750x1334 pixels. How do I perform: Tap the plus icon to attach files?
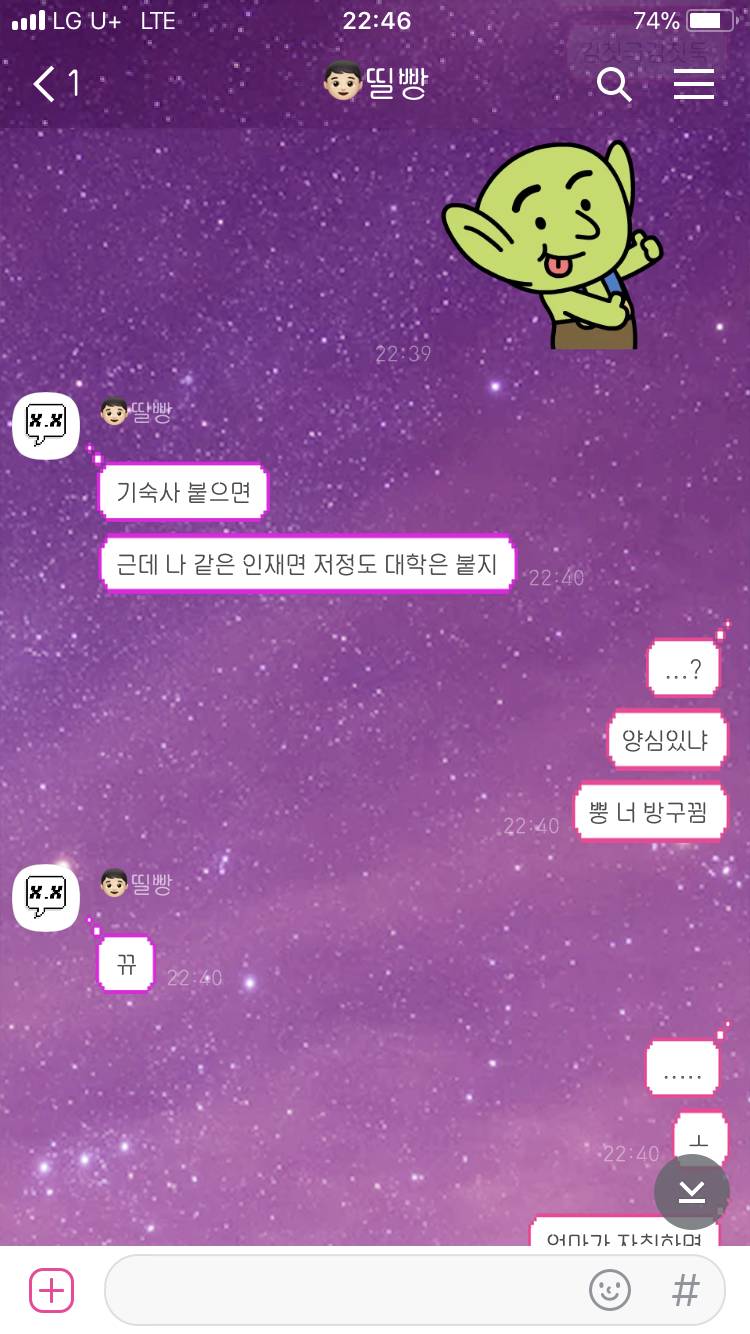[51, 1290]
